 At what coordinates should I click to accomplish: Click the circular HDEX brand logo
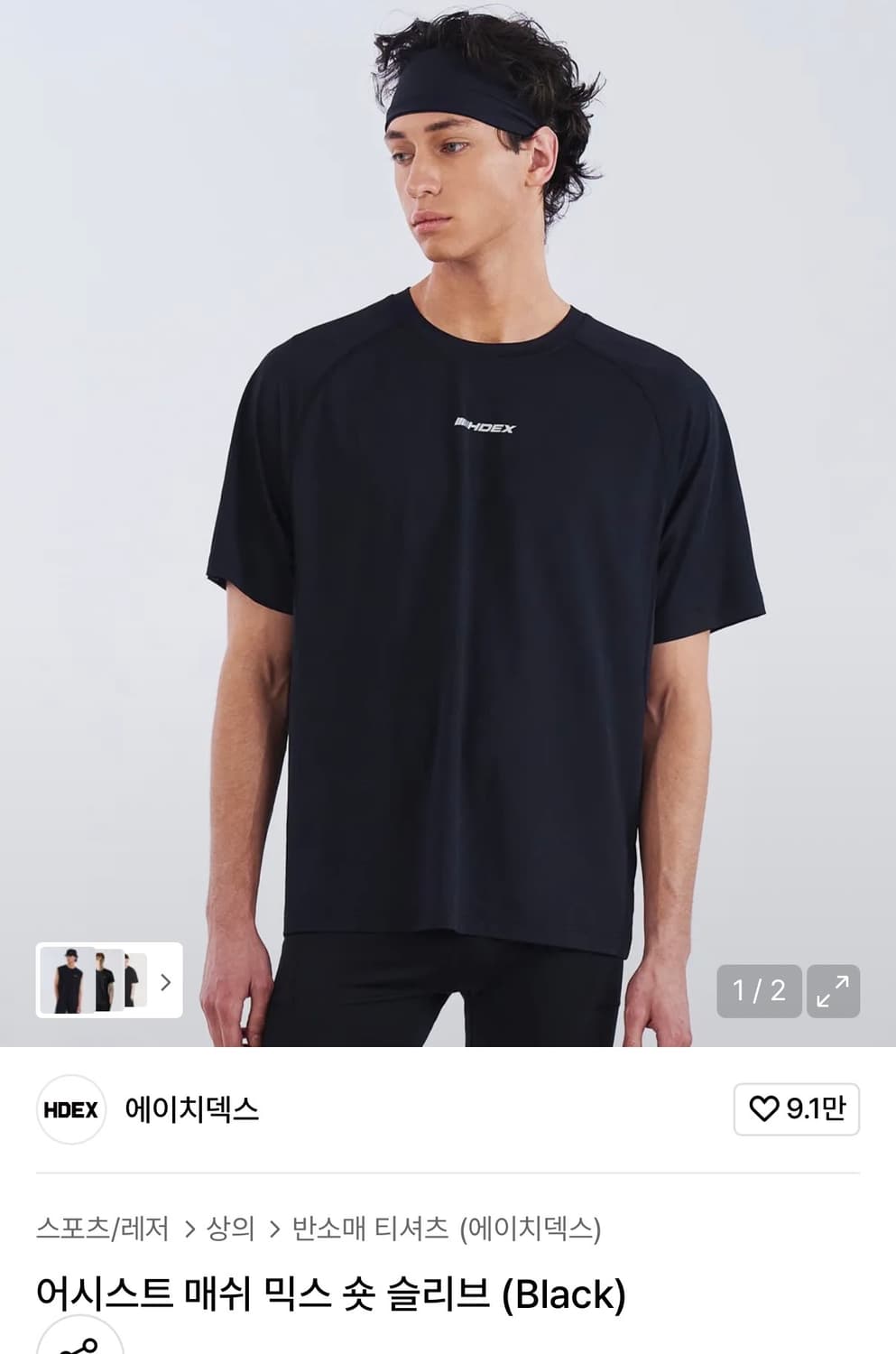pyautogui.click(x=70, y=1110)
